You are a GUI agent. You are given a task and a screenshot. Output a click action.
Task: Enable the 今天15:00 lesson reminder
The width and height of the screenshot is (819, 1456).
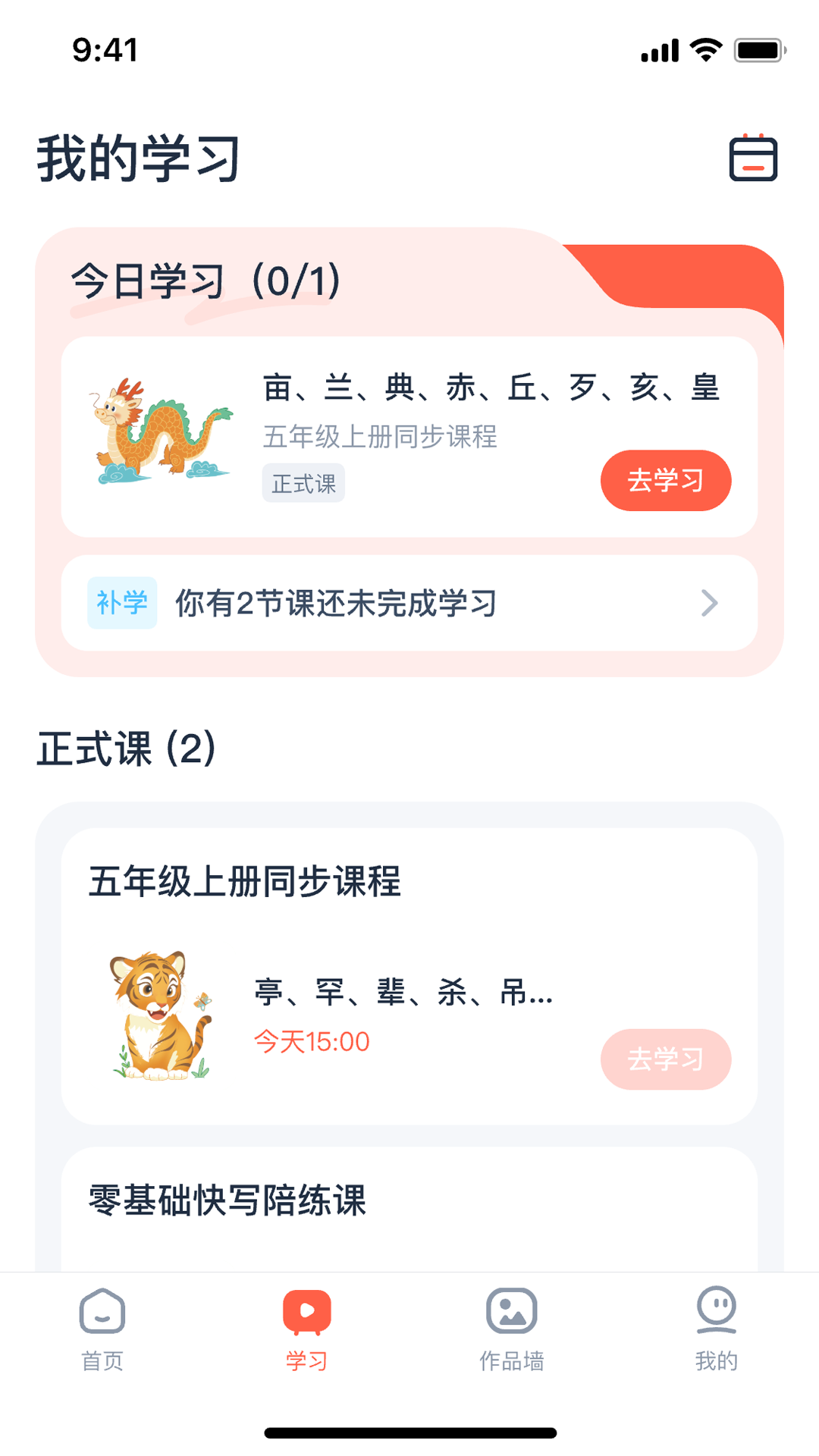click(x=311, y=1042)
